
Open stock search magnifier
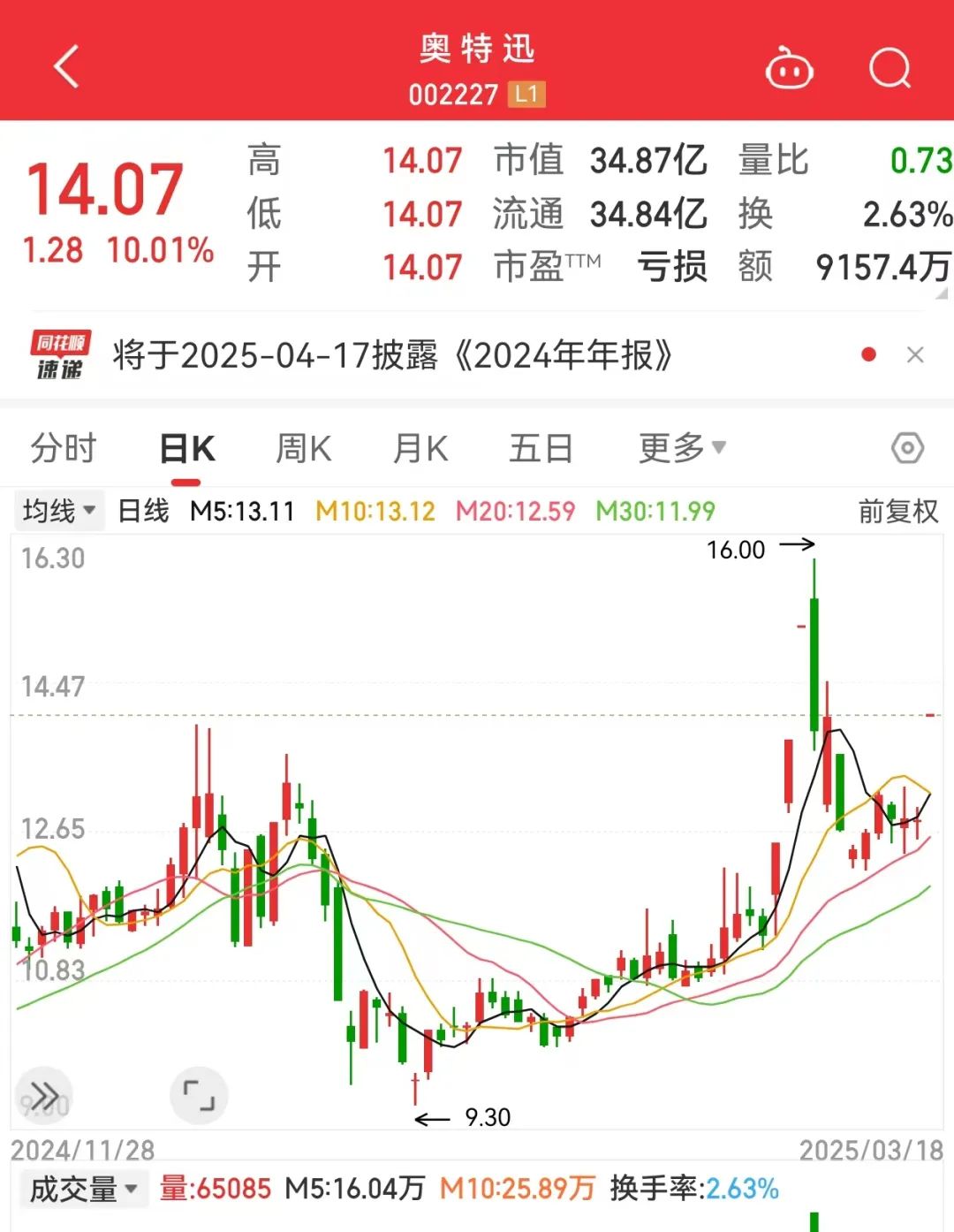(889, 68)
